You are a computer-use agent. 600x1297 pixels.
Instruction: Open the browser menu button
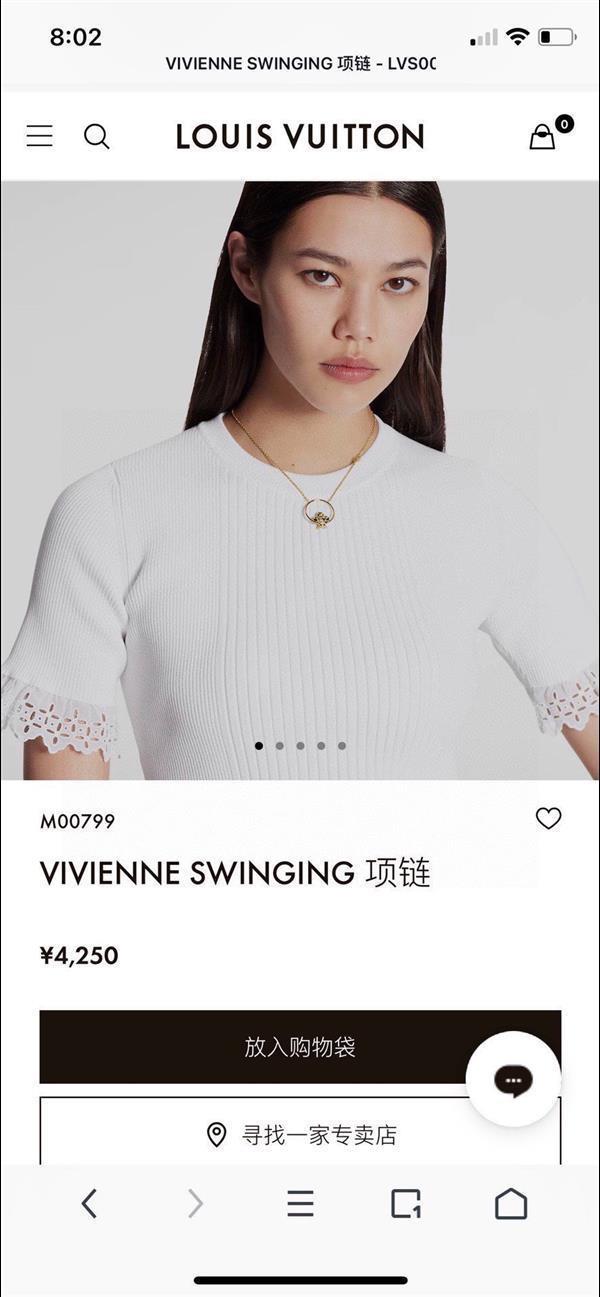coord(300,1203)
